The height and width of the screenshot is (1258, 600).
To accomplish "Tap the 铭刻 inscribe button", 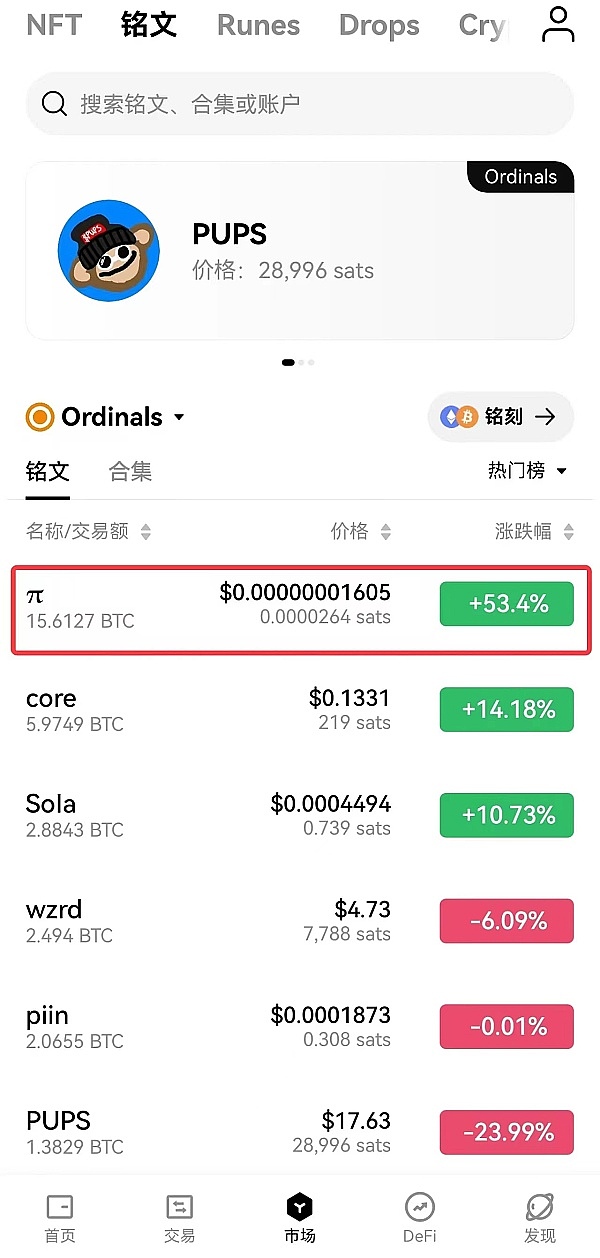I will tap(500, 417).
